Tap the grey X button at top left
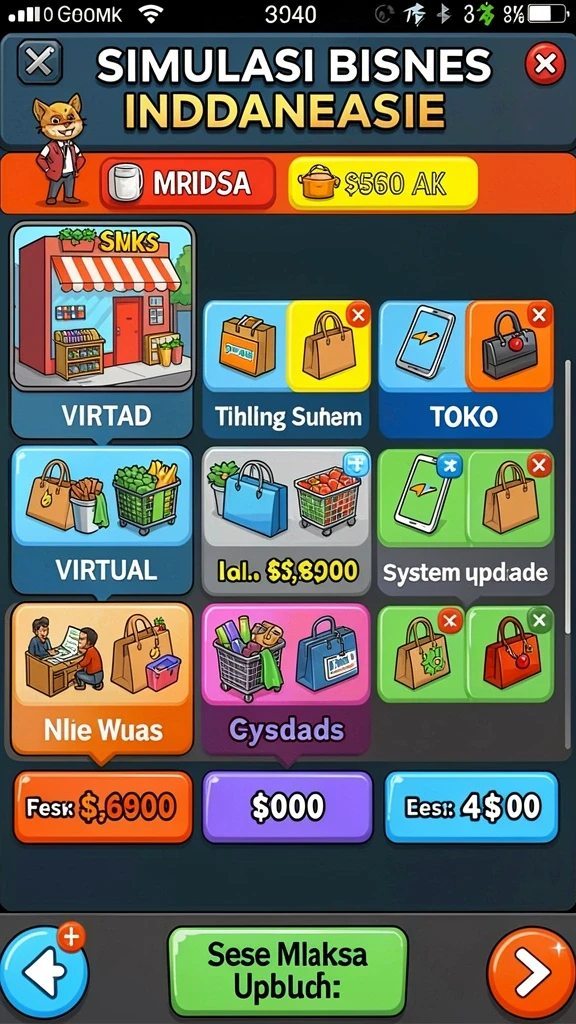Screen dimensions: 576x1024 (x=40, y=63)
